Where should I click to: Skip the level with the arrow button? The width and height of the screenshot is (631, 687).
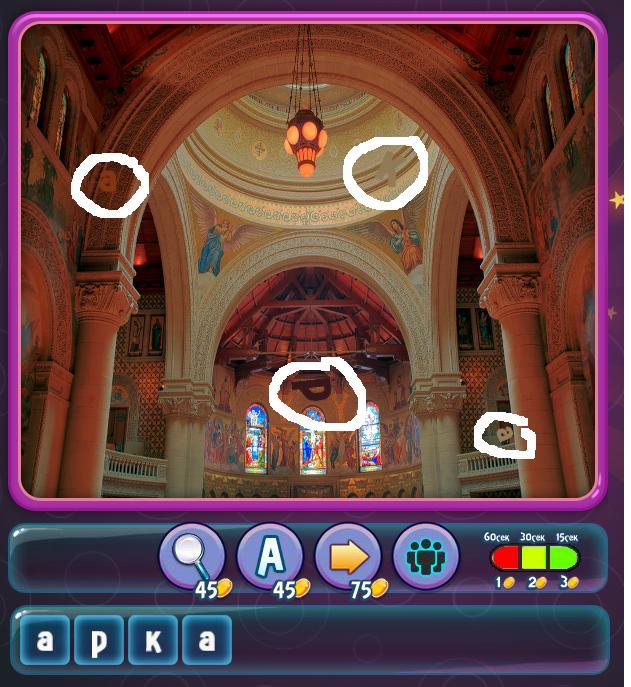347,555
